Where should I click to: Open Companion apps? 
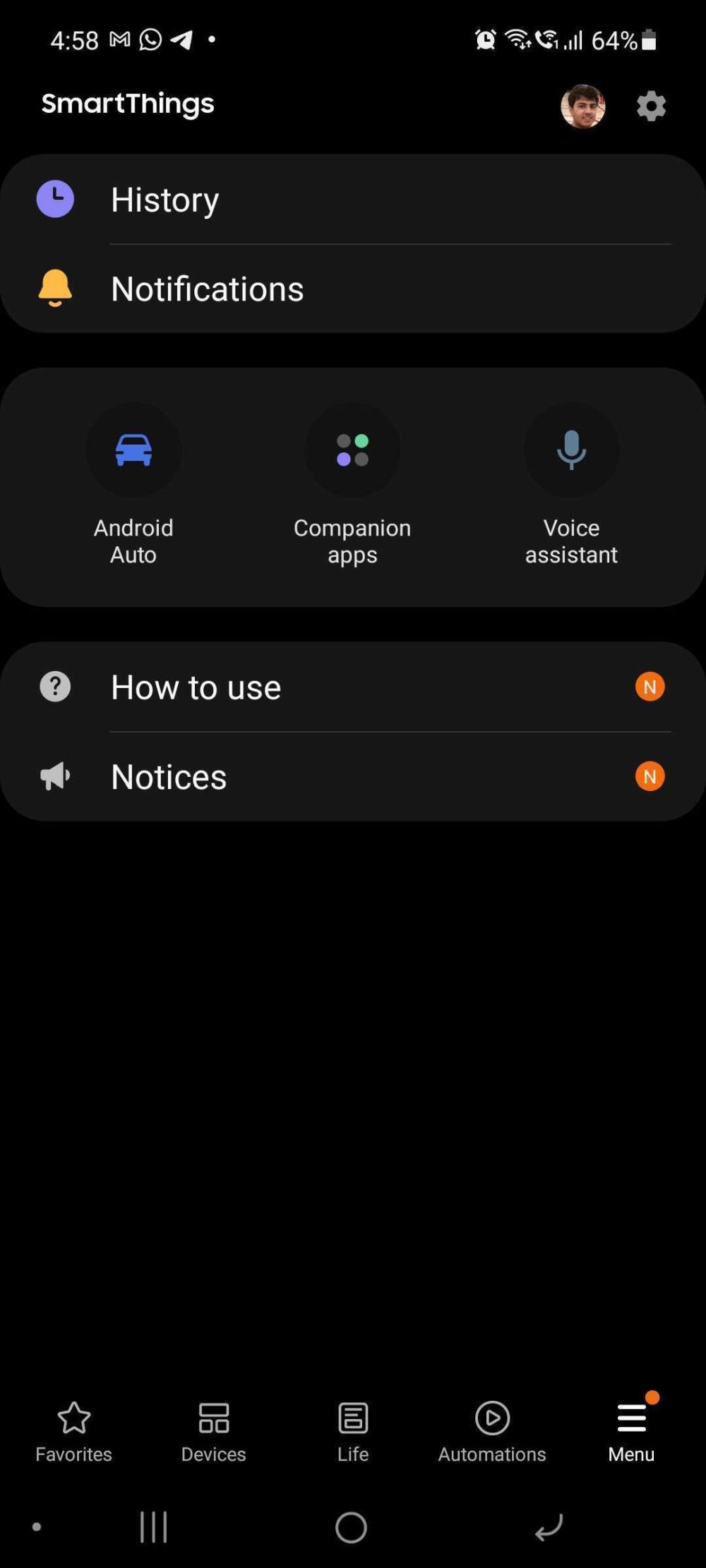[352, 450]
